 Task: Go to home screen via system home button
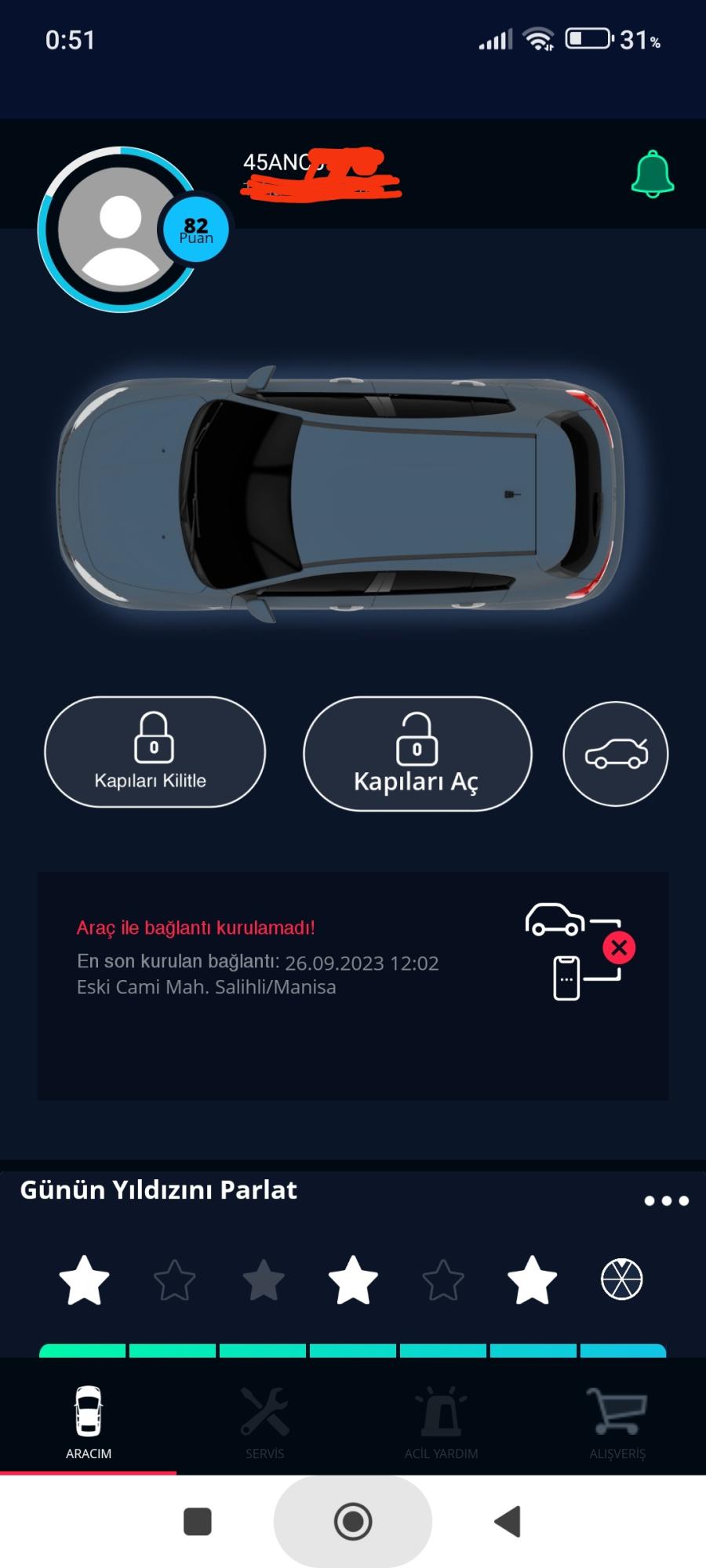tap(353, 1521)
